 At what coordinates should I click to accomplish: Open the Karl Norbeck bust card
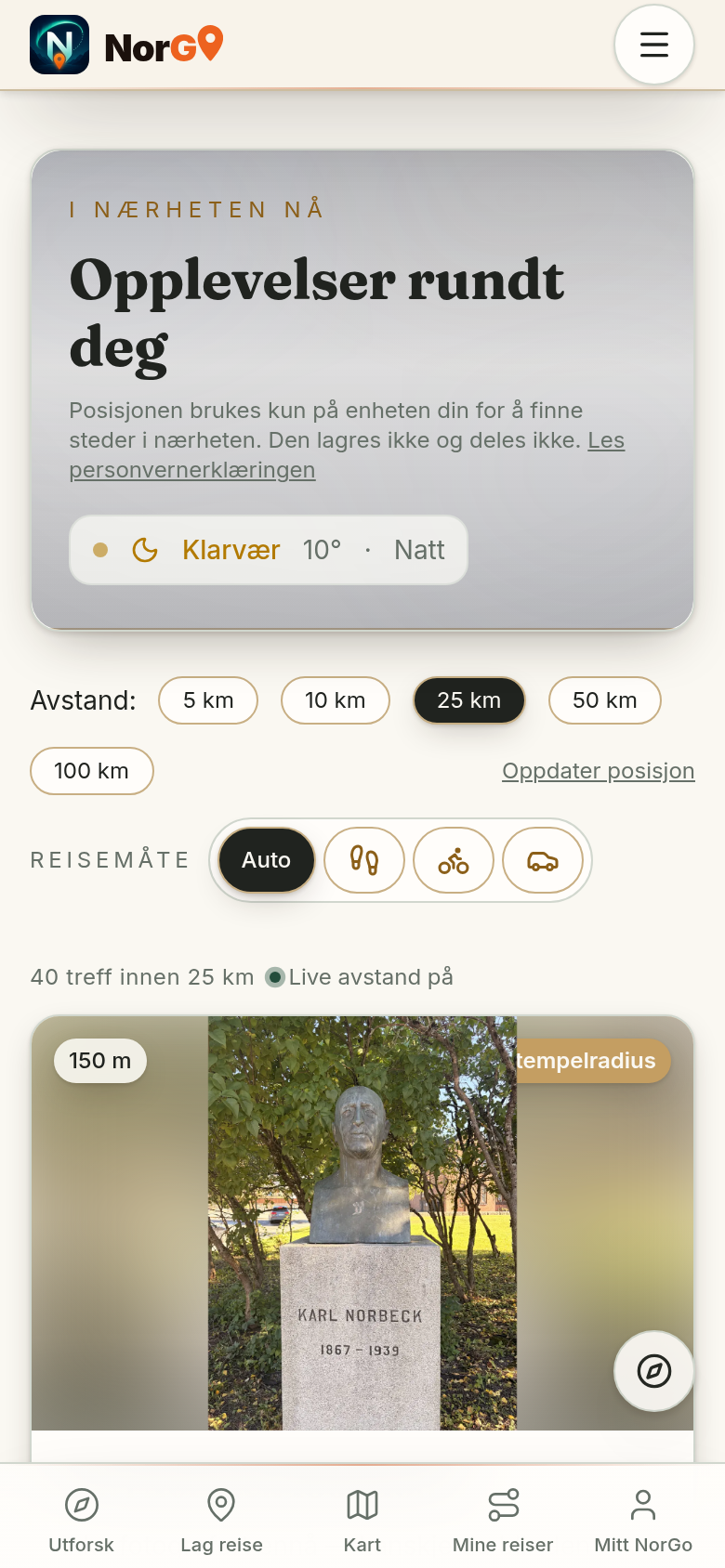[x=362, y=1222]
